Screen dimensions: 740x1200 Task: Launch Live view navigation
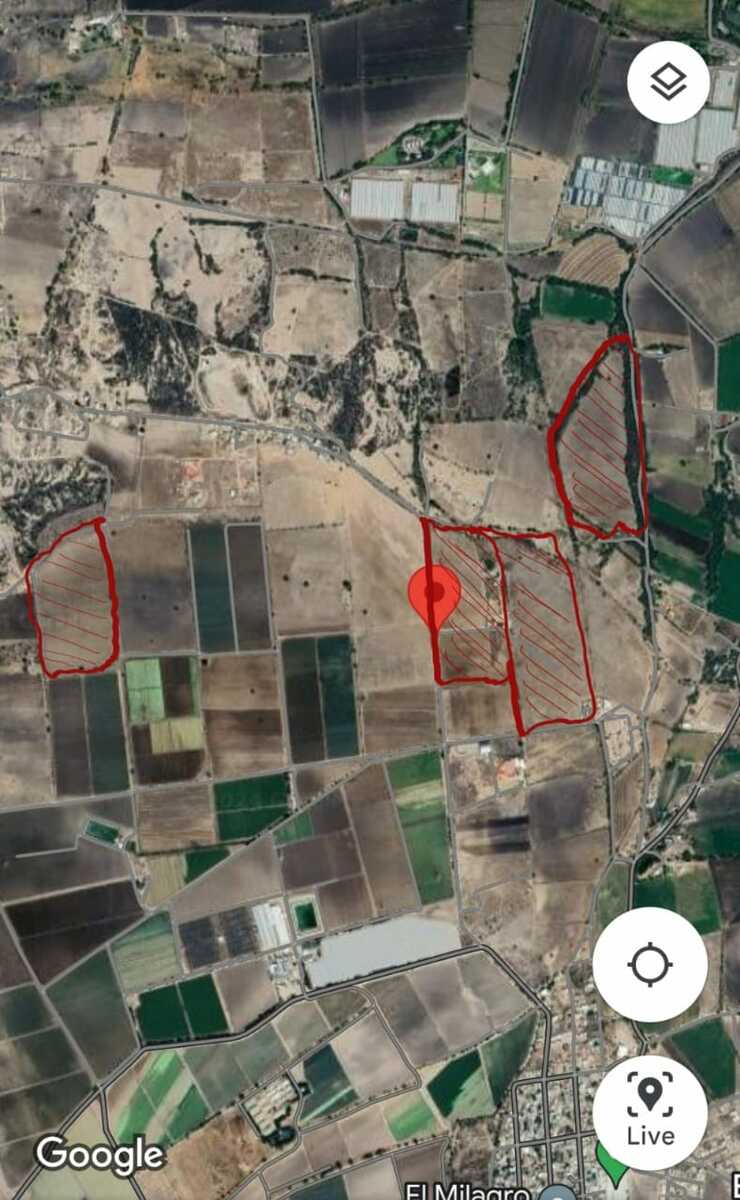(650, 1112)
